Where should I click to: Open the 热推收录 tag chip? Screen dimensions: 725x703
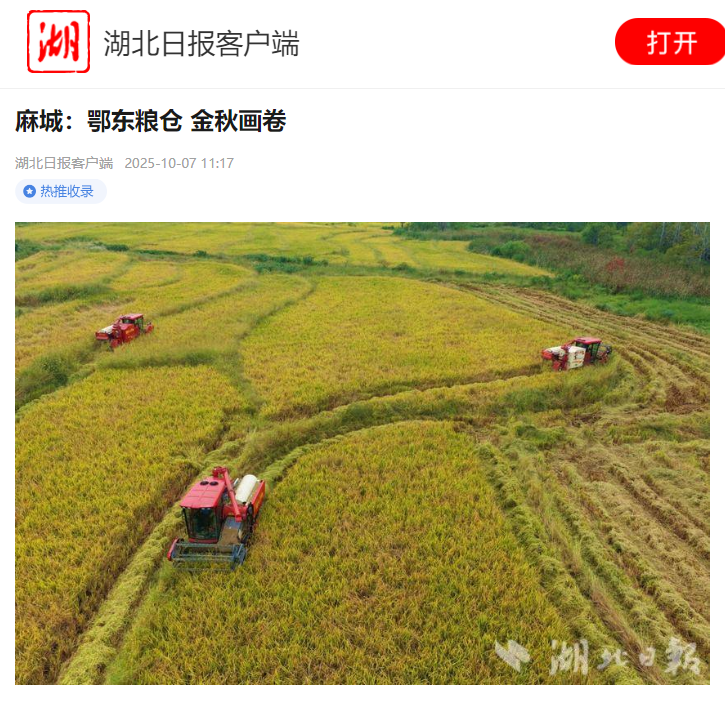point(60,191)
